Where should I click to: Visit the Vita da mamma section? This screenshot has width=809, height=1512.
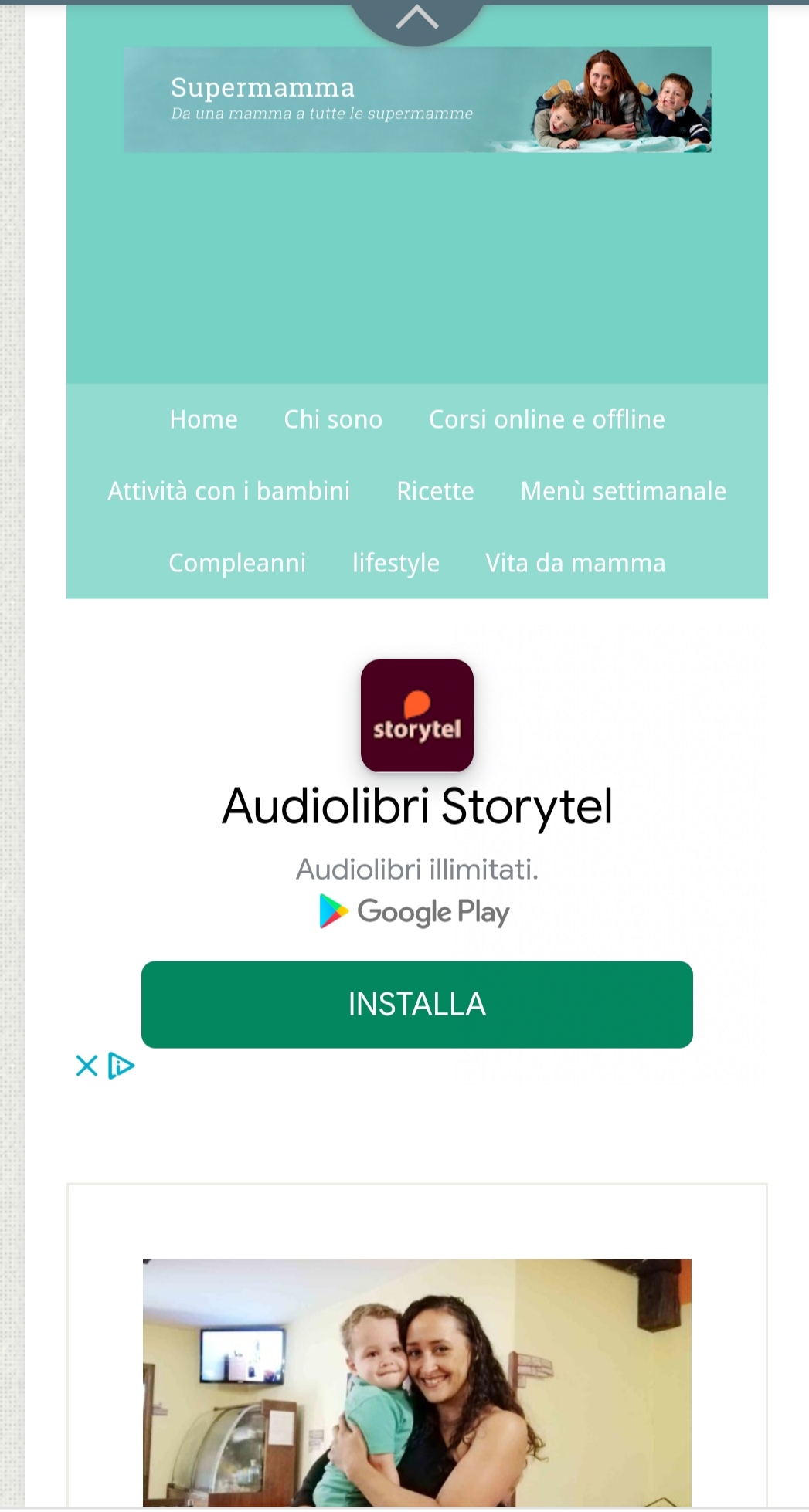pos(576,563)
